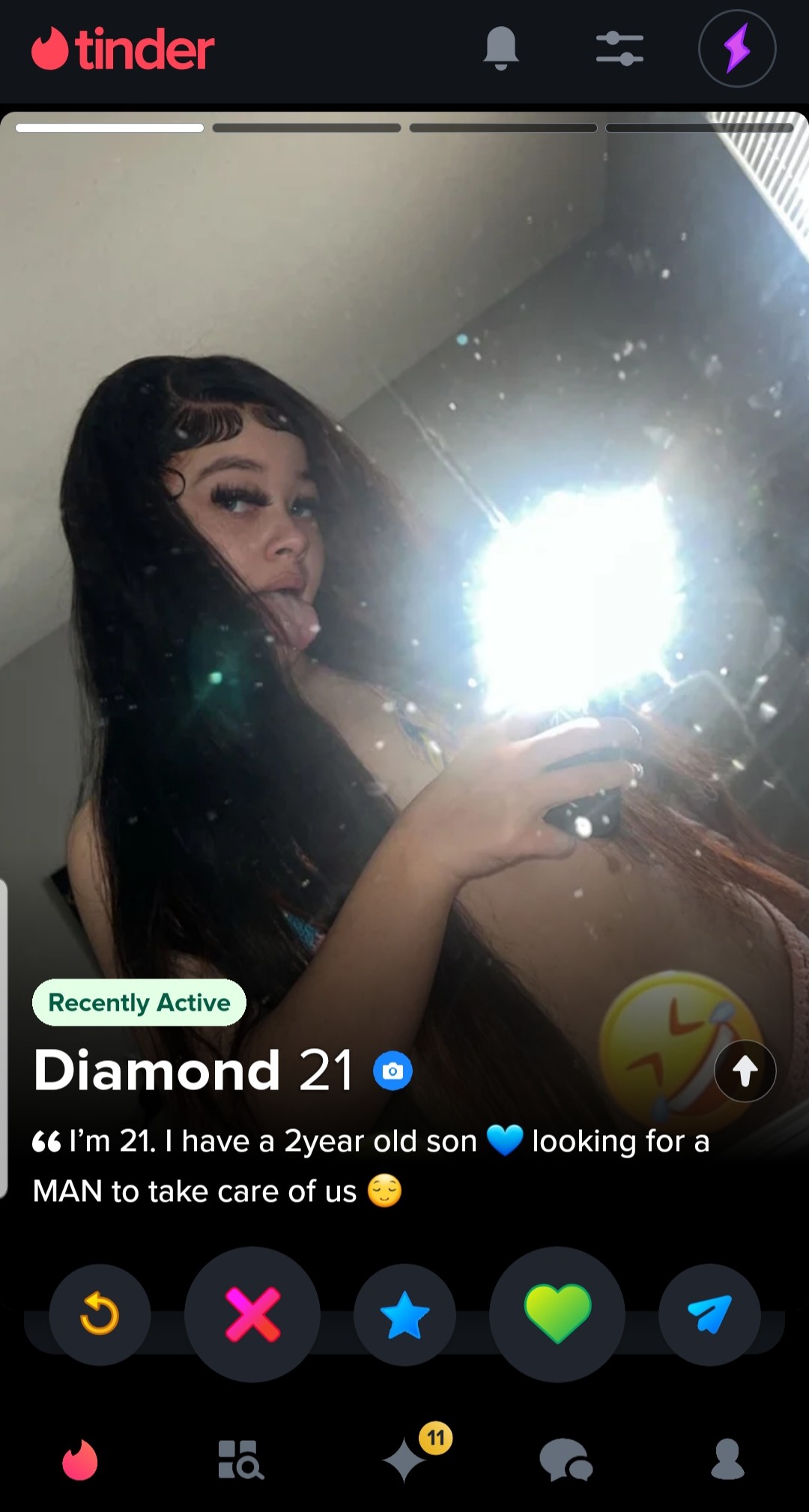Screen dimensions: 809x1512
Task: Activate the purple Boost lightning
Action: pyautogui.click(x=737, y=49)
